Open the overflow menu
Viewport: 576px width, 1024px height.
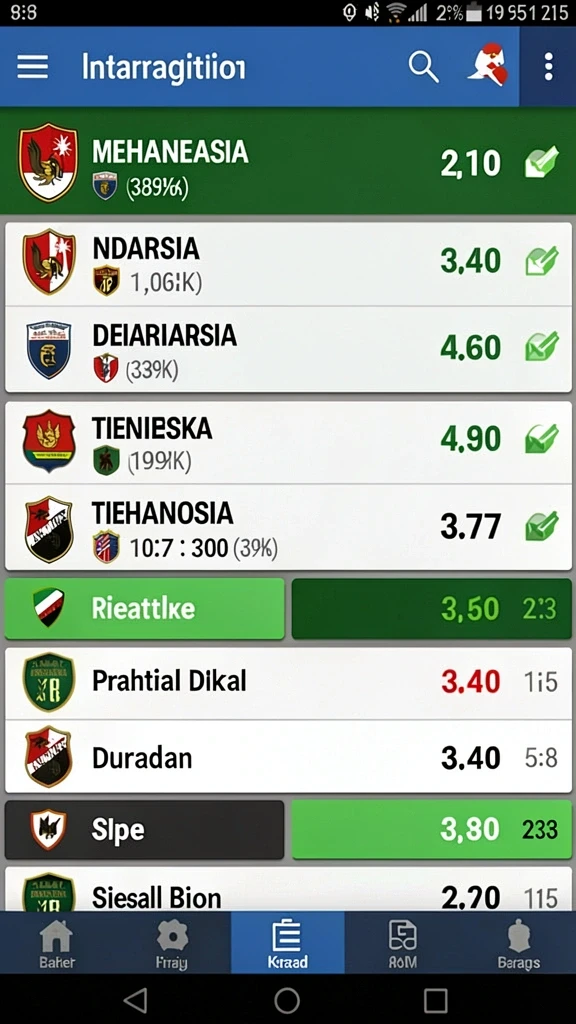549,67
